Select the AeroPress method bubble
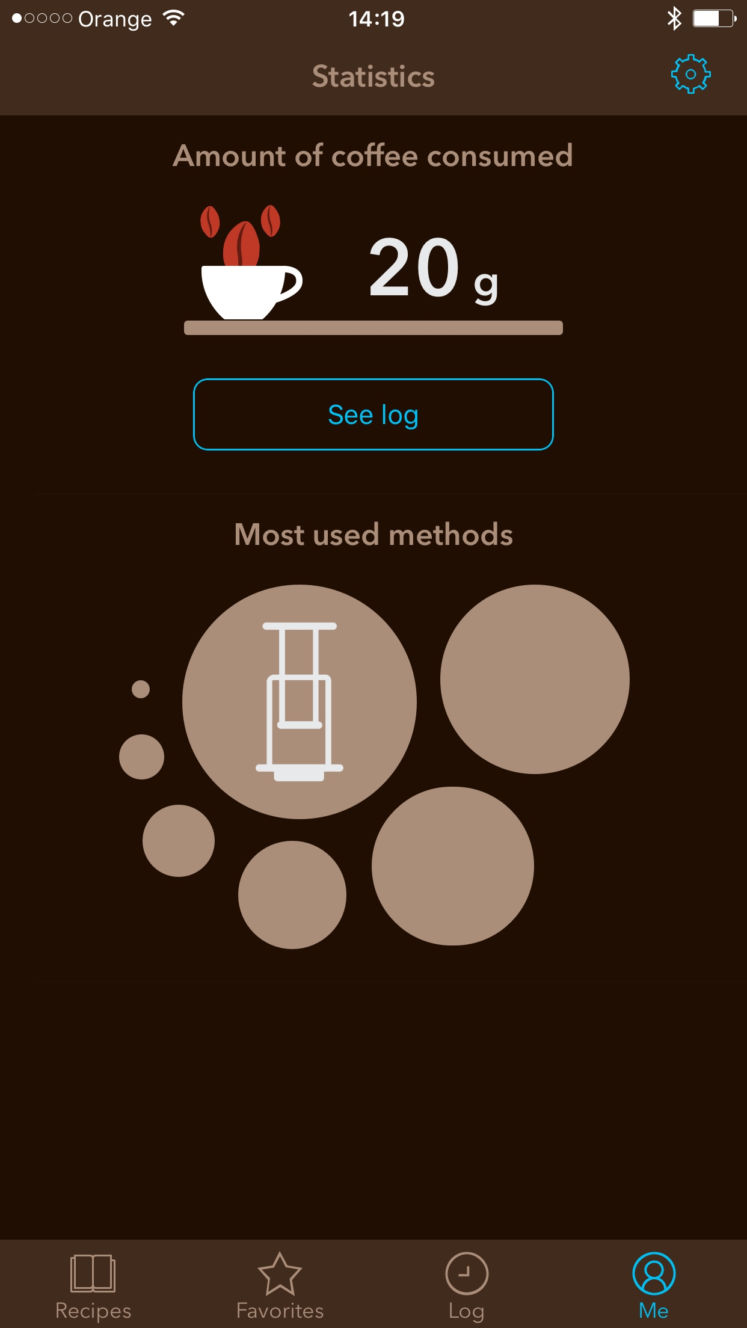Screen dimensions: 747x1328 pos(299,702)
